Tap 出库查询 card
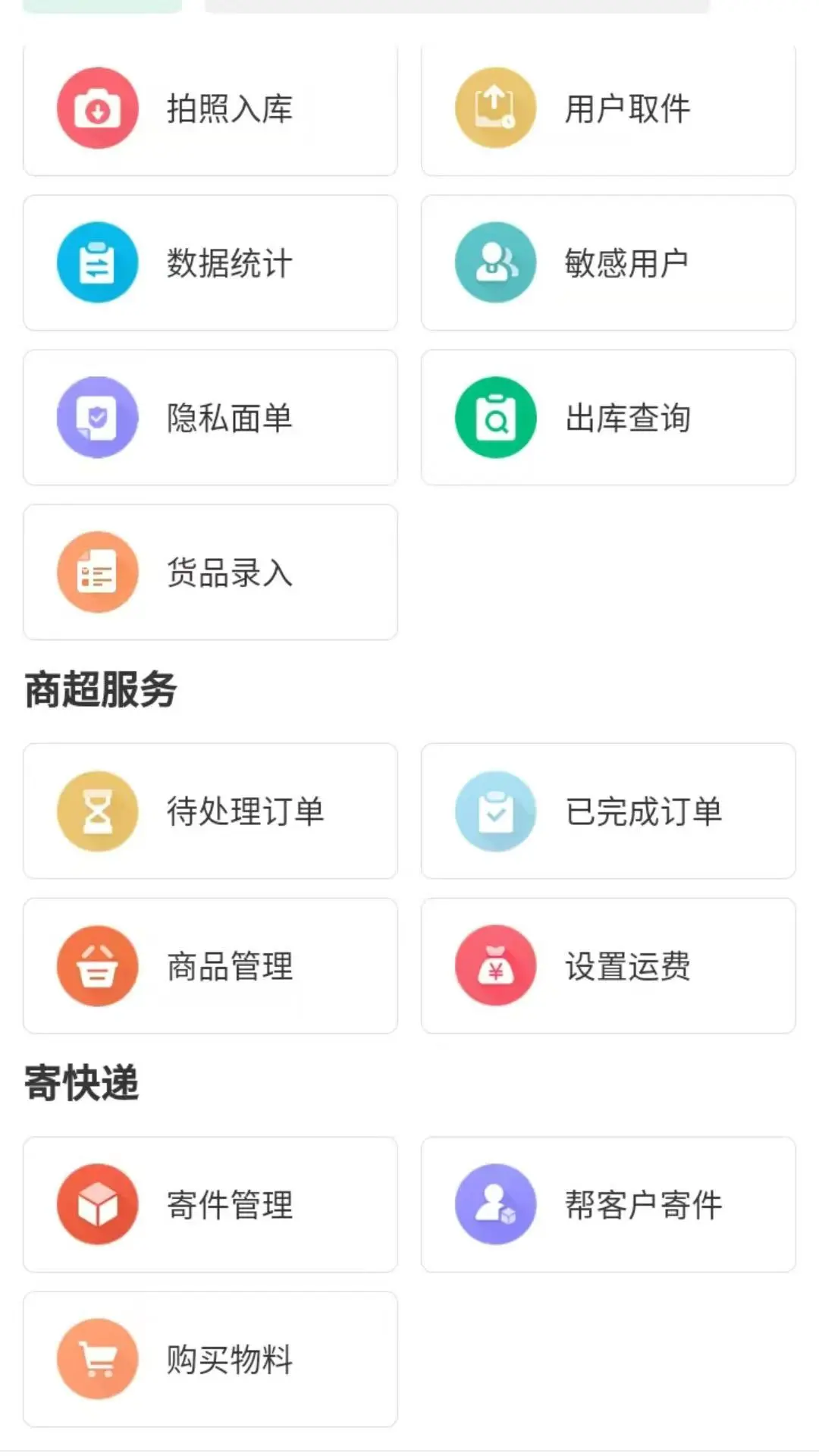Image resolution: width=819 pixels, height=1456 pixels. [x=608, y=418]
